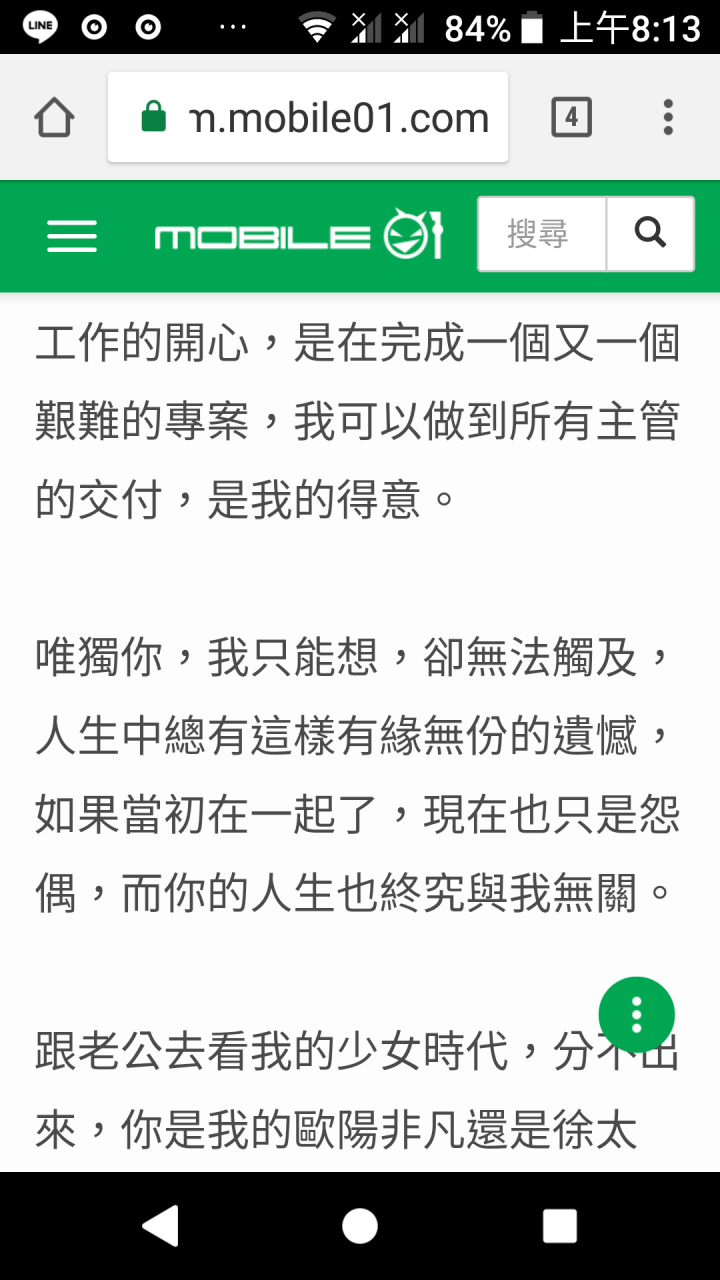Tap the Mobile01 logo

pyautogui.click(x=298, y=236)
